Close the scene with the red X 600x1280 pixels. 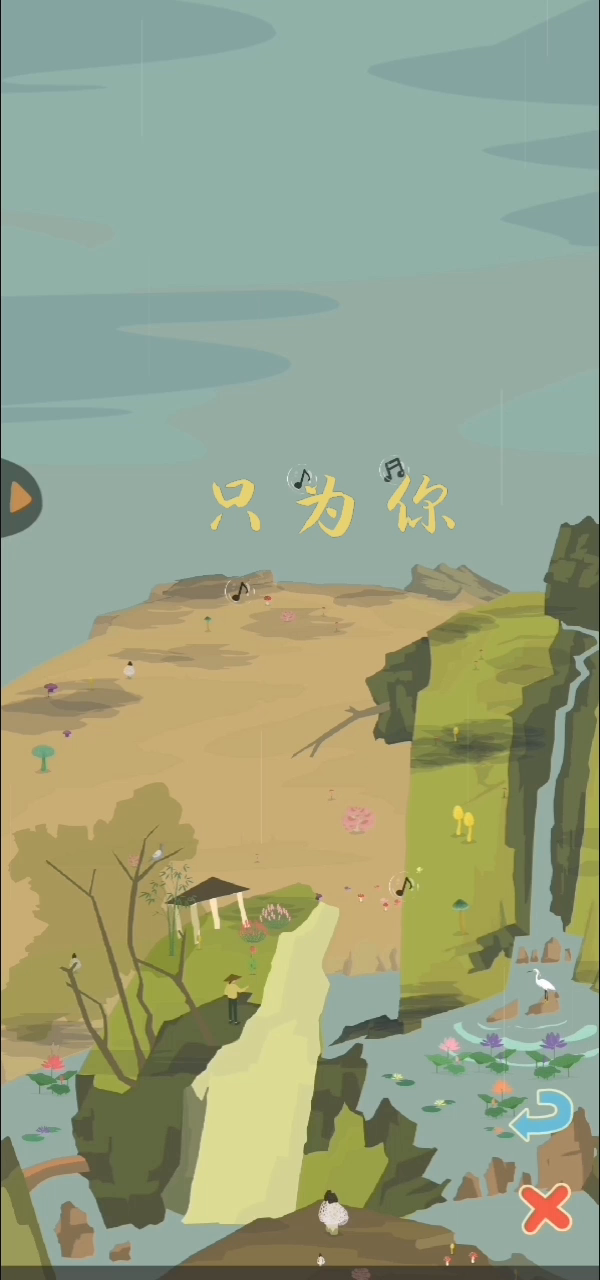546,1207
